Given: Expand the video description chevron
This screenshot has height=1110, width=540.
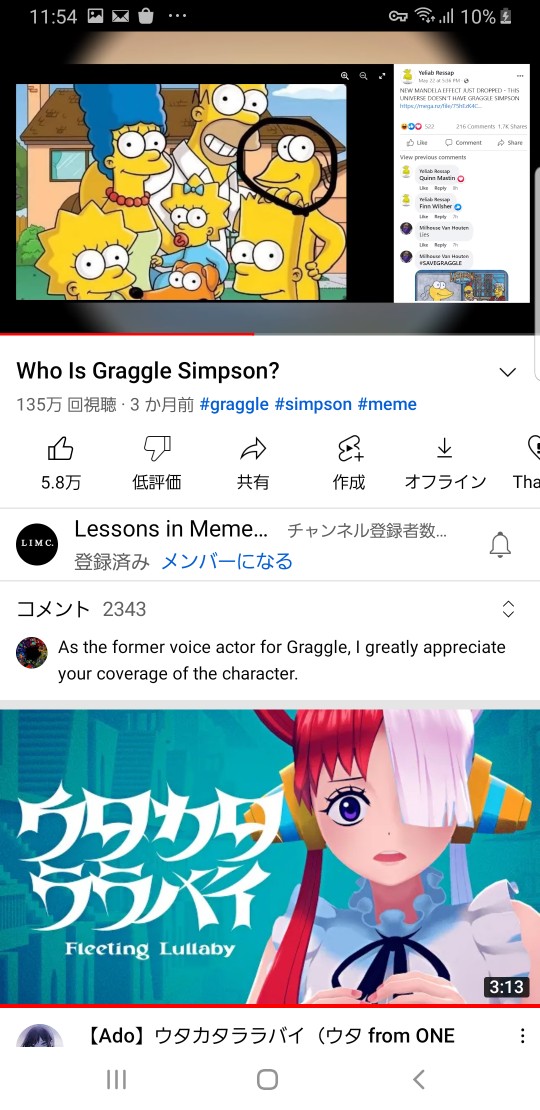Looking at the screenshot, I should point(507,372).
